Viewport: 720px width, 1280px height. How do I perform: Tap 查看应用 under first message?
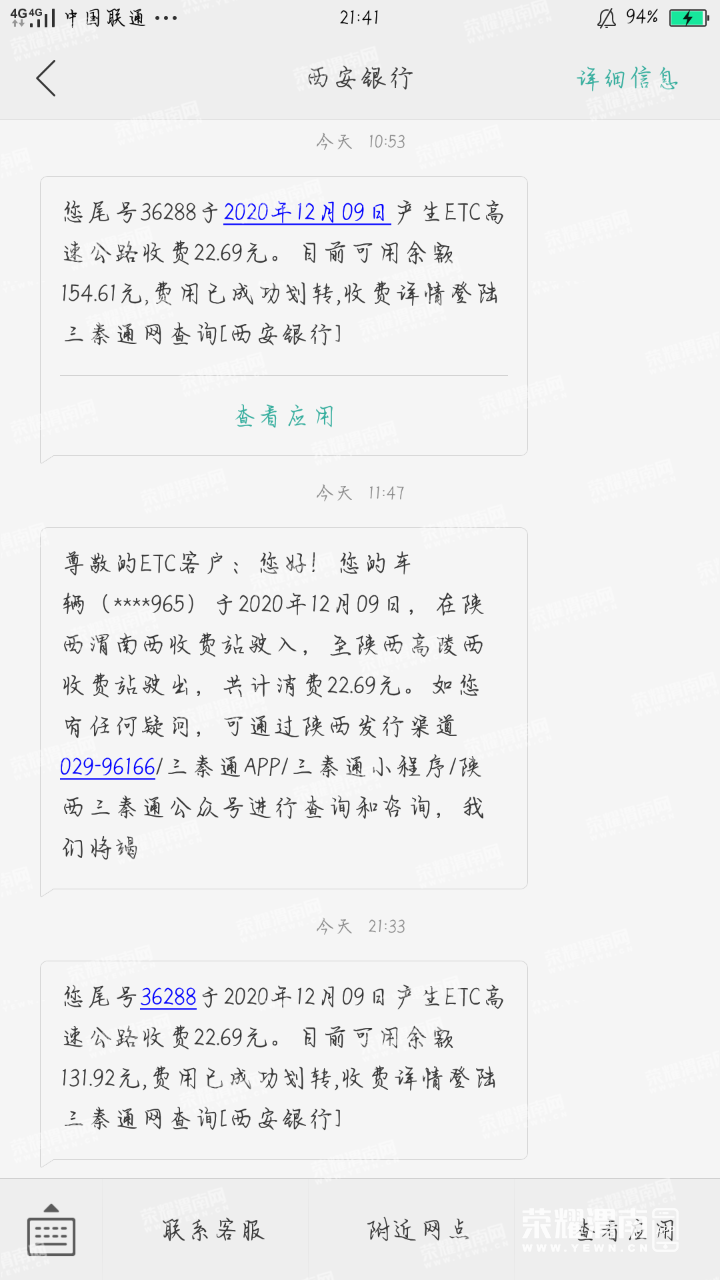pos(284,417)
